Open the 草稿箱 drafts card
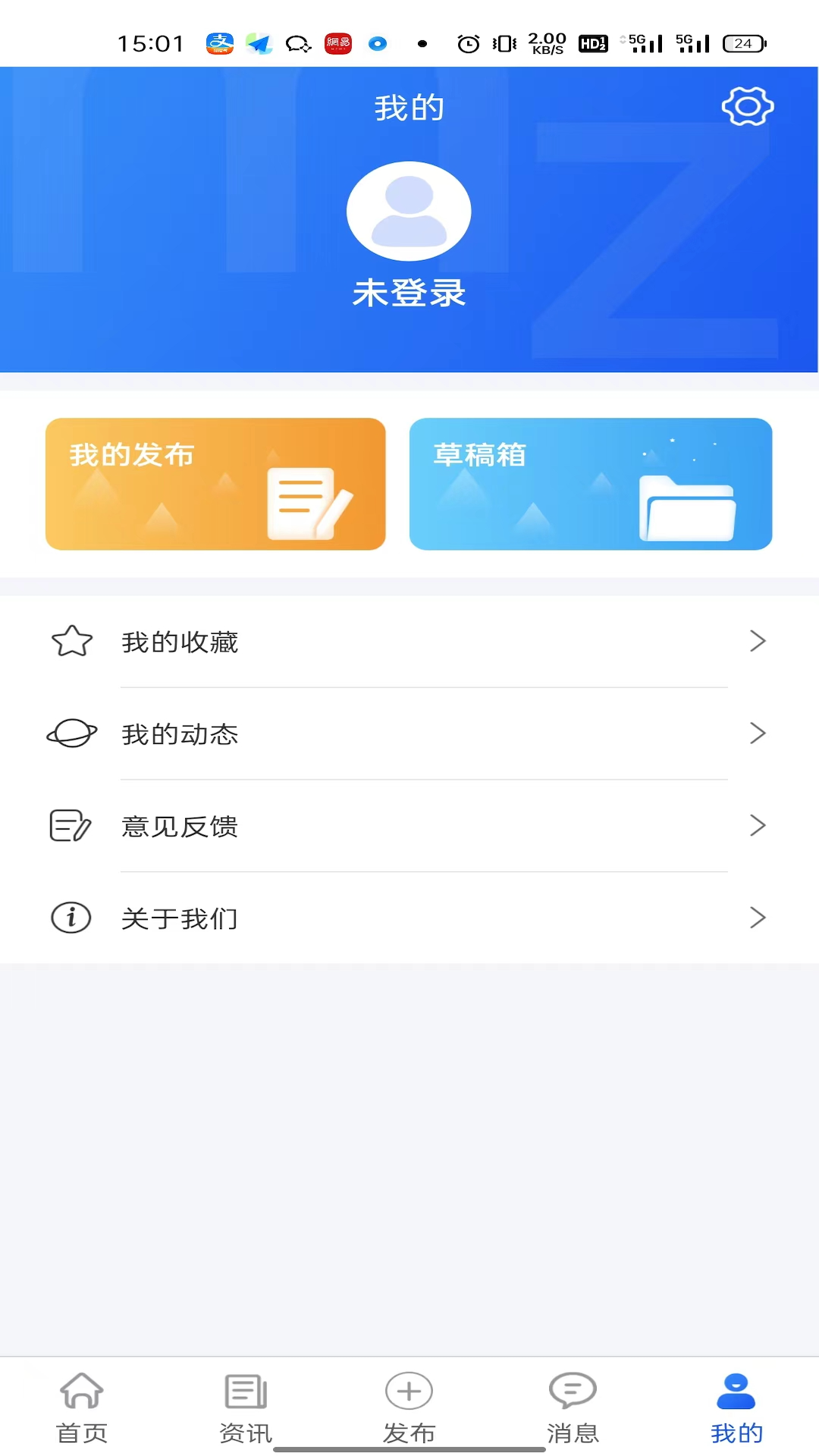Image resolution: width=819 pixels, height=1456 pixels. tap(591, 484)
